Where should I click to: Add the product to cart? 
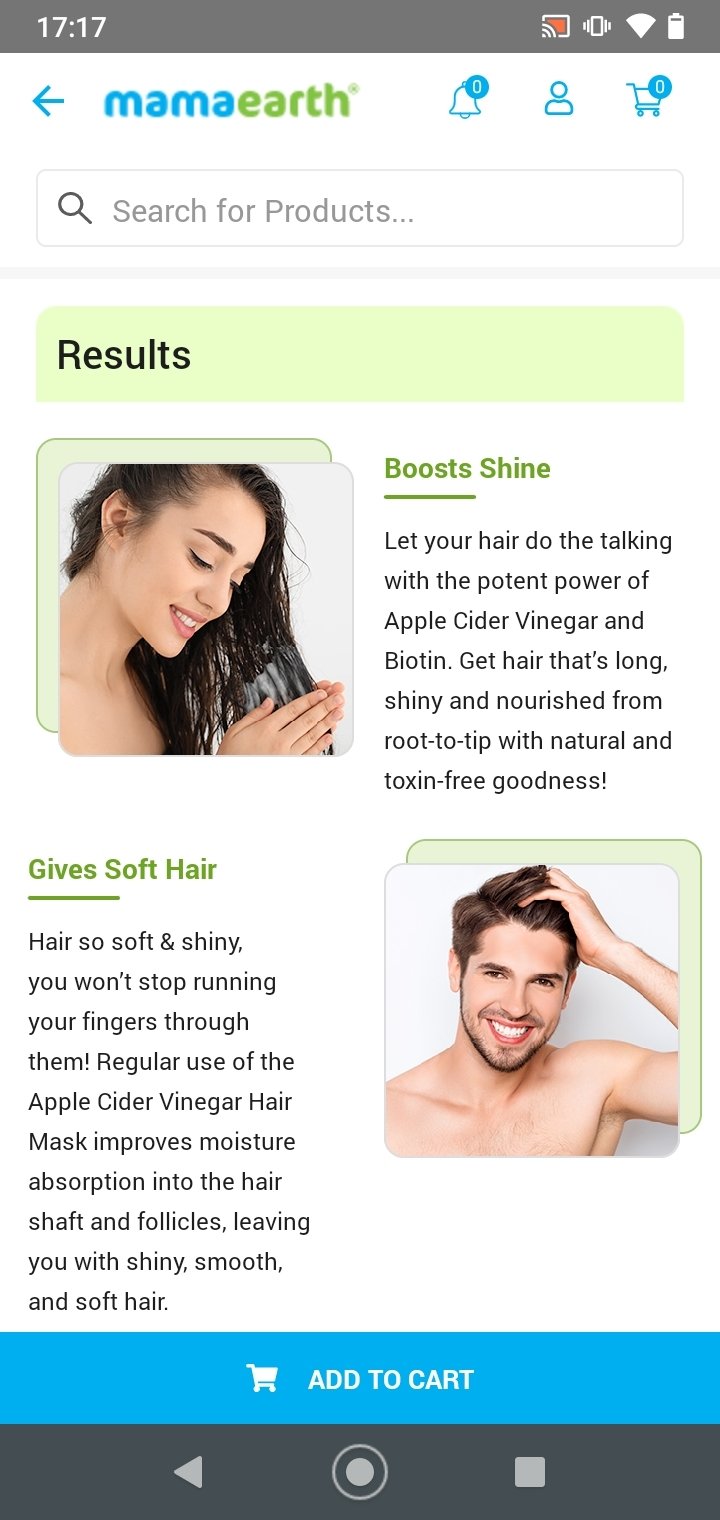click(x=360, y=1378)
